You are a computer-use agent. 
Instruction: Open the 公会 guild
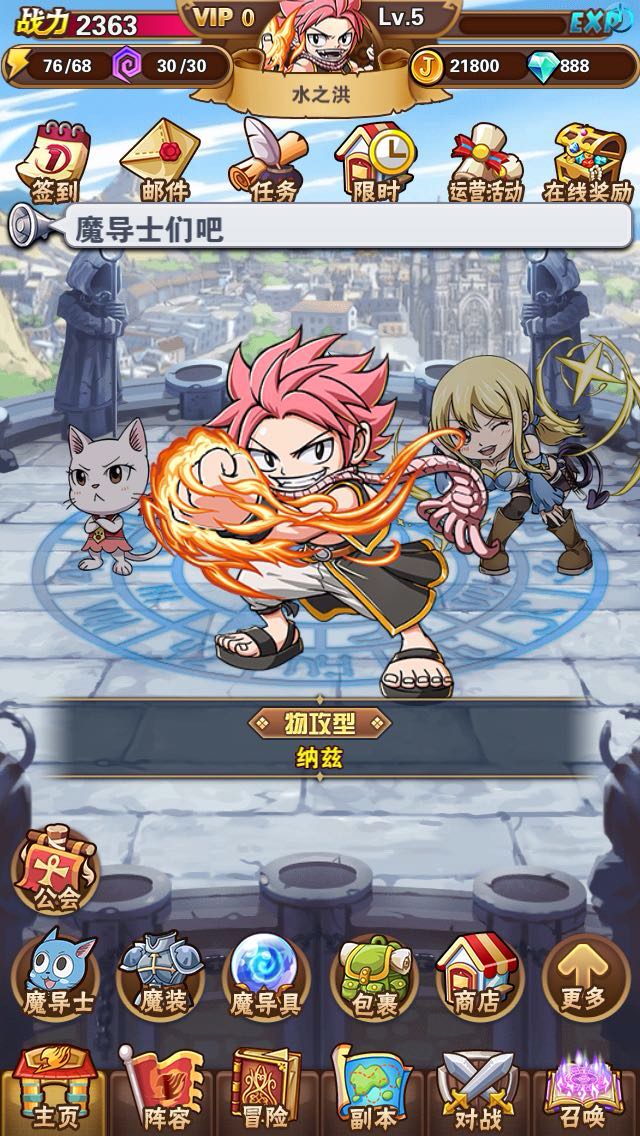[x=56, y=869]
